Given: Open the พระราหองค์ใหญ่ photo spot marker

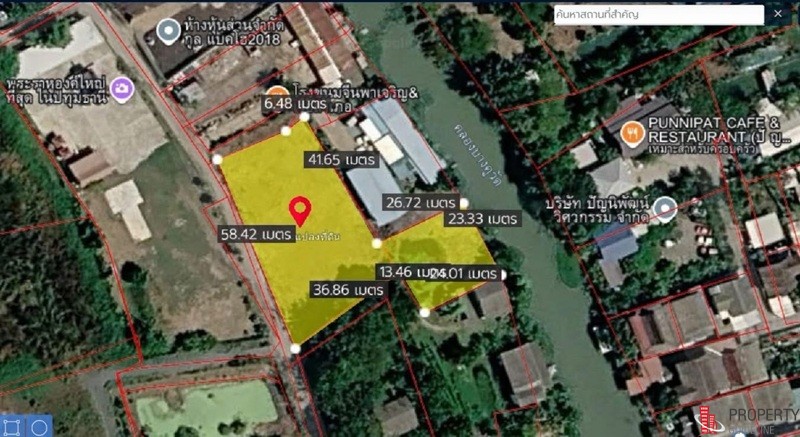Looking at the screenshot, I should pos(122,89).
